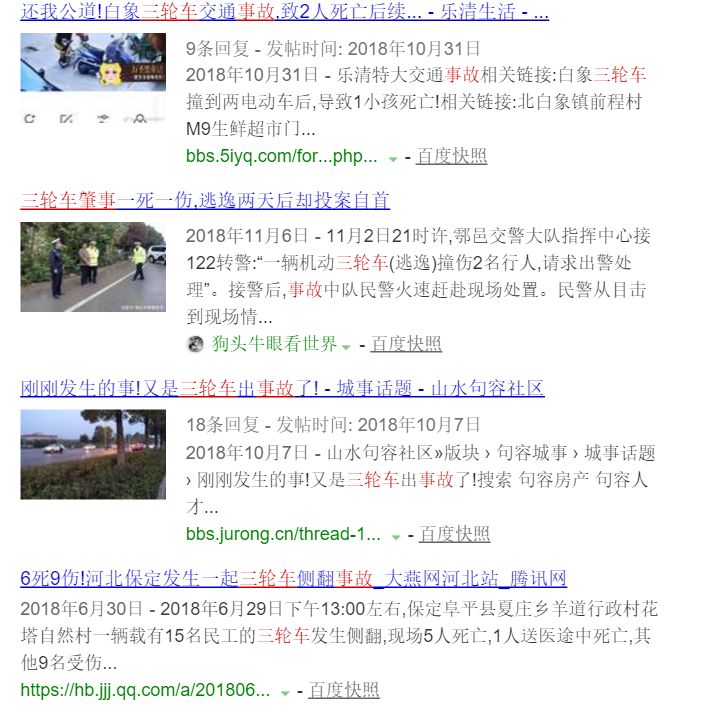Visit the hb.jjj.qq.com URL link

(x=145, y=690)
